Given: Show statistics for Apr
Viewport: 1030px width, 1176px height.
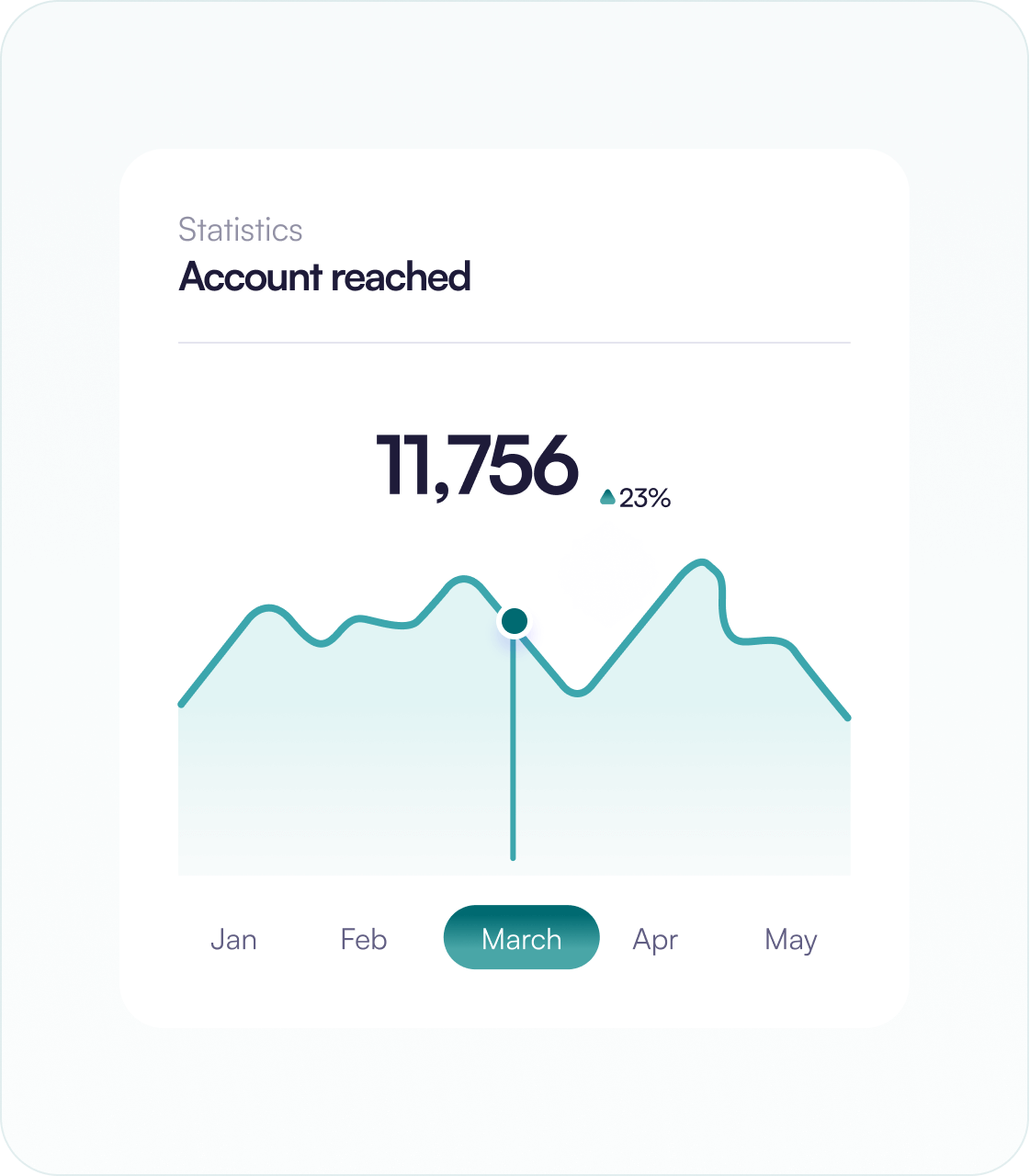Looking at the screenshot, I should [655, 939].
